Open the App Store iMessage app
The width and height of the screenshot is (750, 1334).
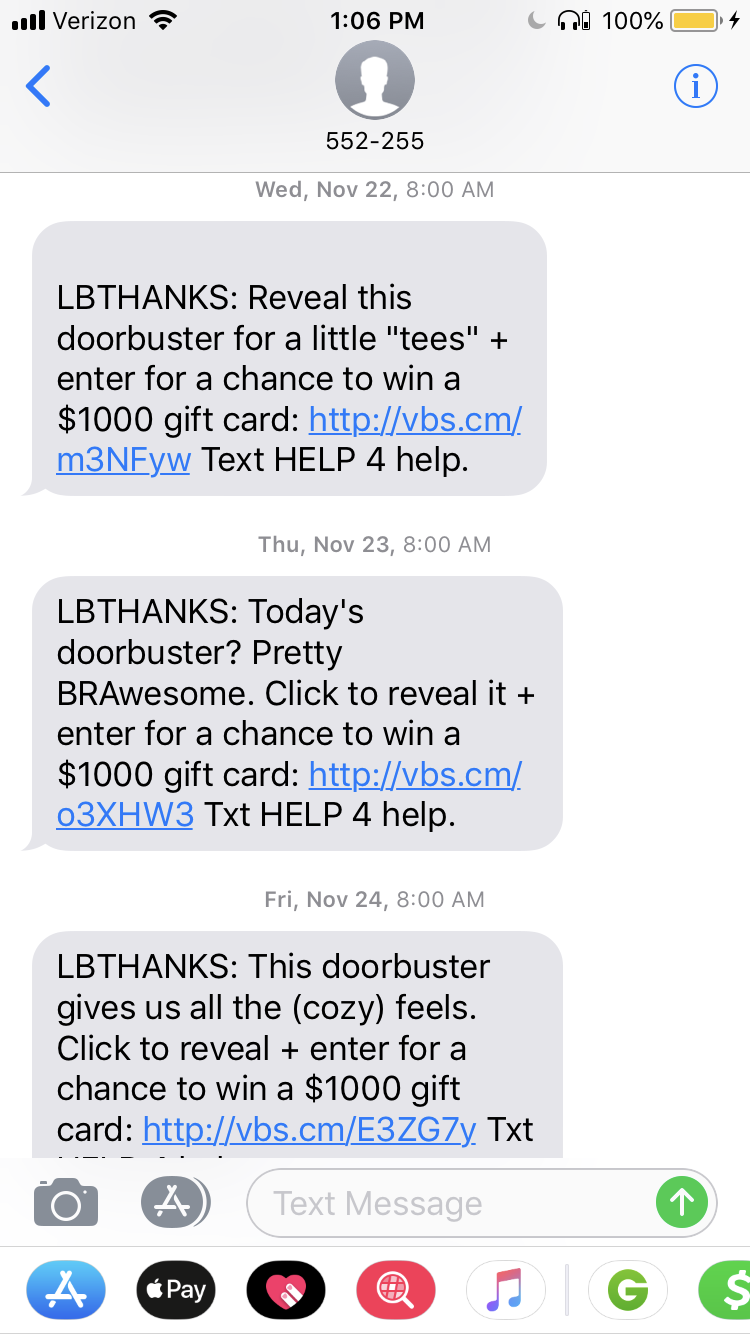click(66, 1290)
